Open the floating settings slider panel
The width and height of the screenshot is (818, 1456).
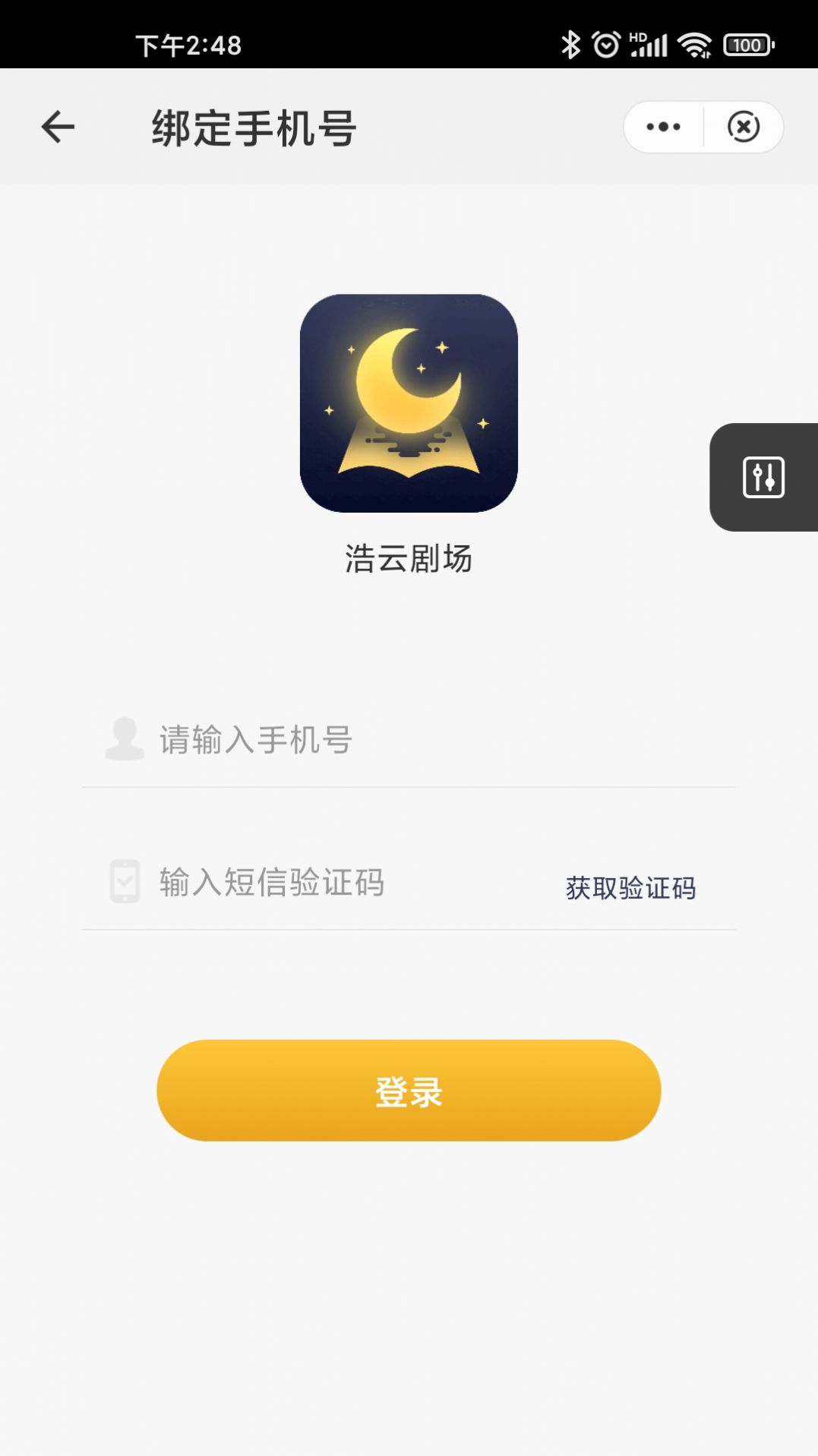point(763,478)
